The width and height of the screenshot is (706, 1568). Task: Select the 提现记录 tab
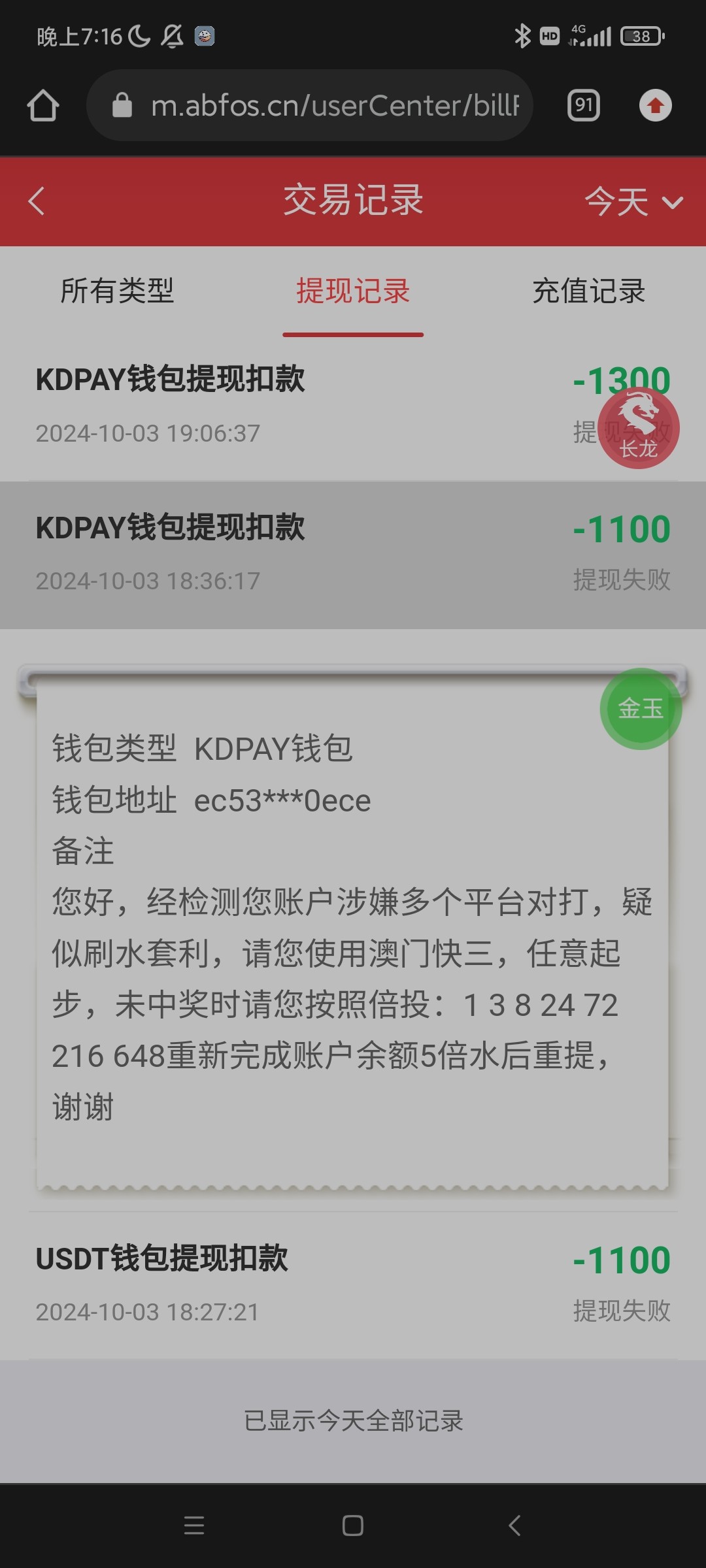pyautogui.click(x=353, y=291)
